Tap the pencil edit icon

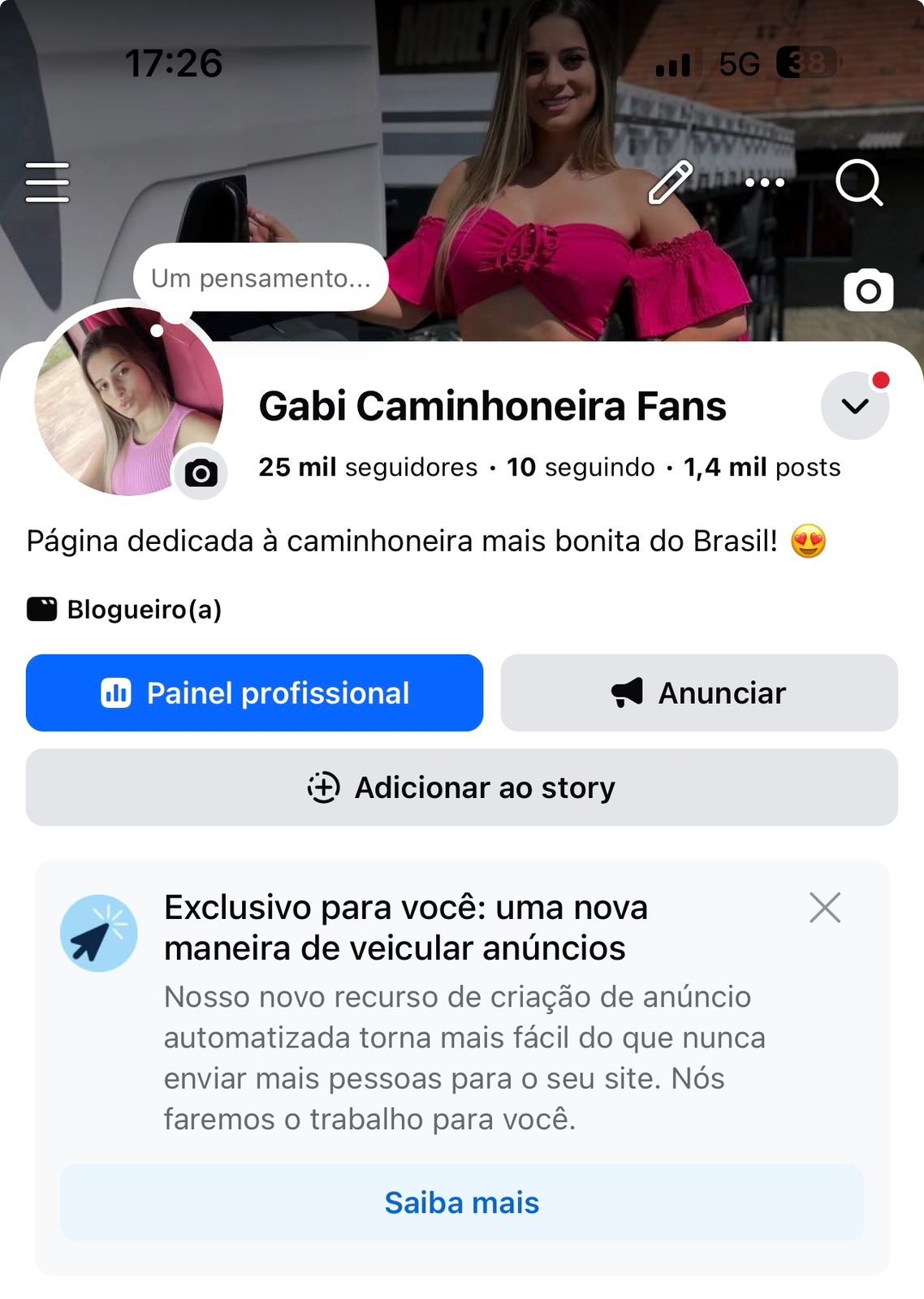(x=671, y=182)
